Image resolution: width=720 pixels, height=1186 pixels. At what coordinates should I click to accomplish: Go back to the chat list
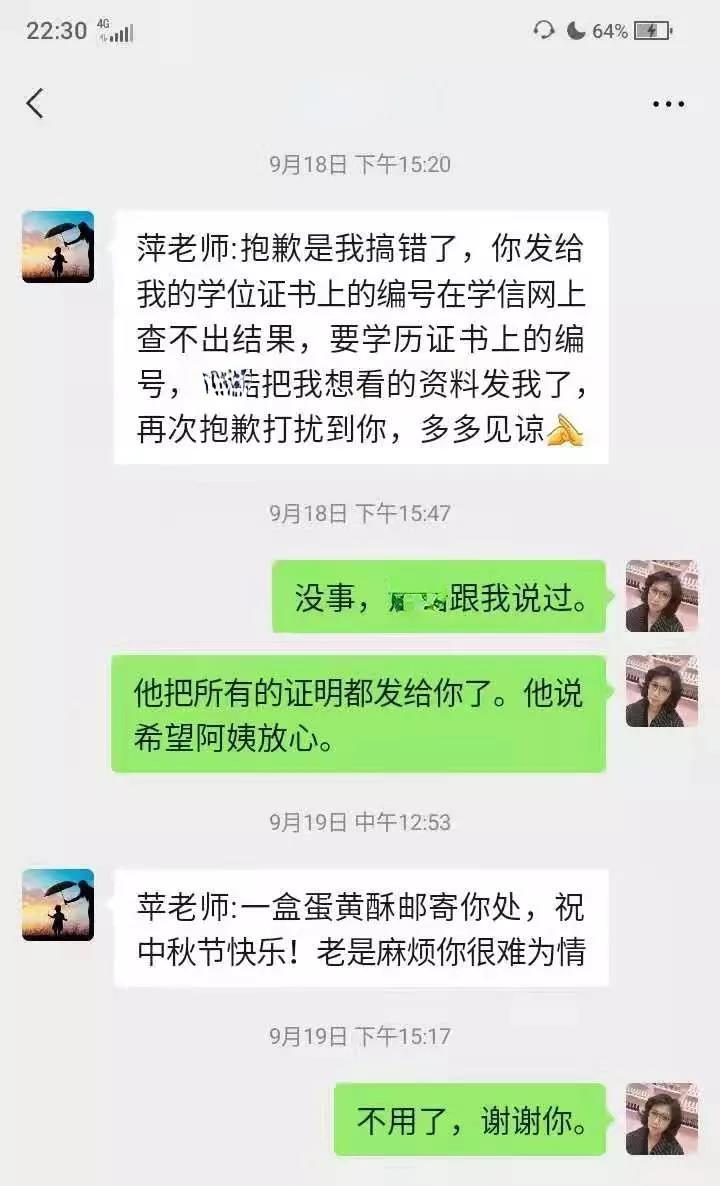(x=35, y=103)
